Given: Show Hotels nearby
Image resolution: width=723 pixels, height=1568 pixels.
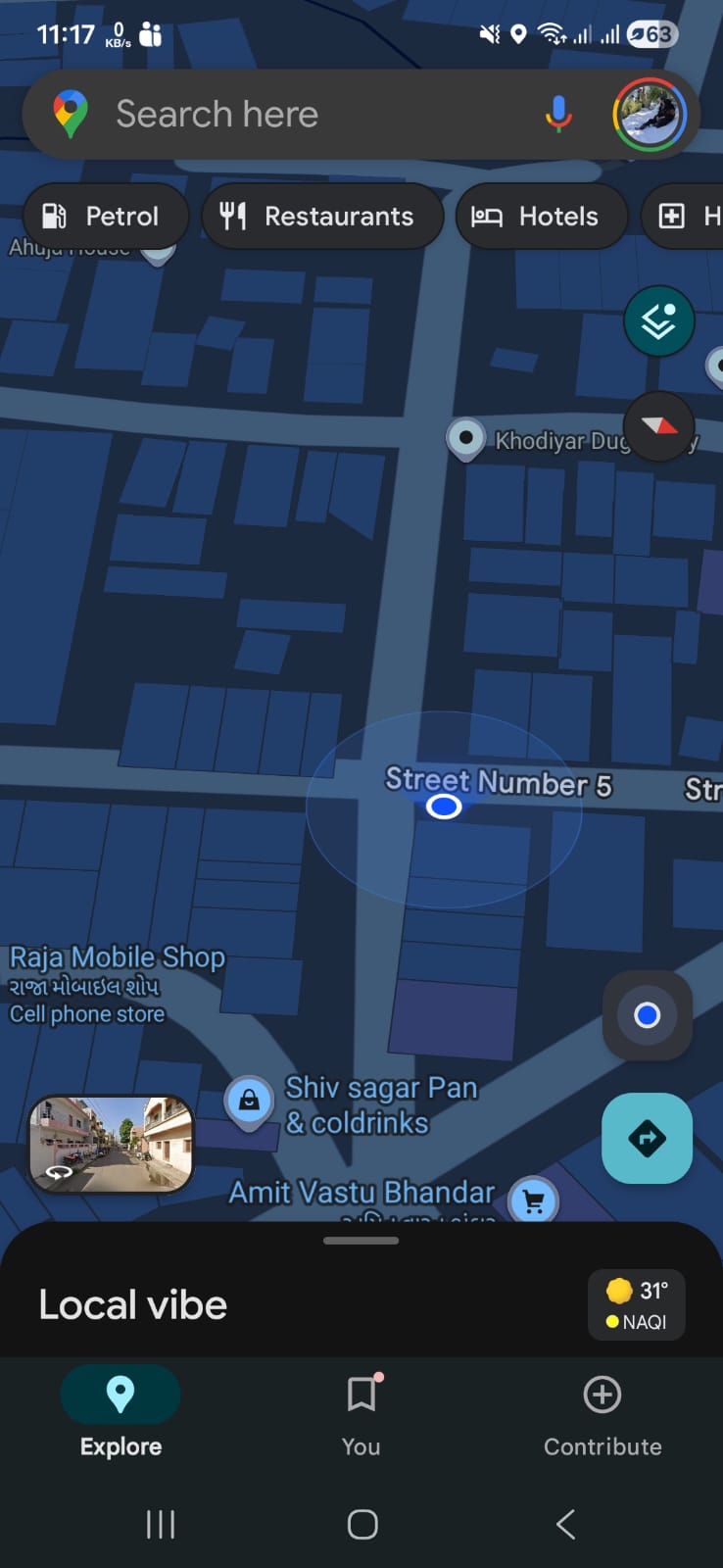Looking at the screenshot, I should coord(541,217).
